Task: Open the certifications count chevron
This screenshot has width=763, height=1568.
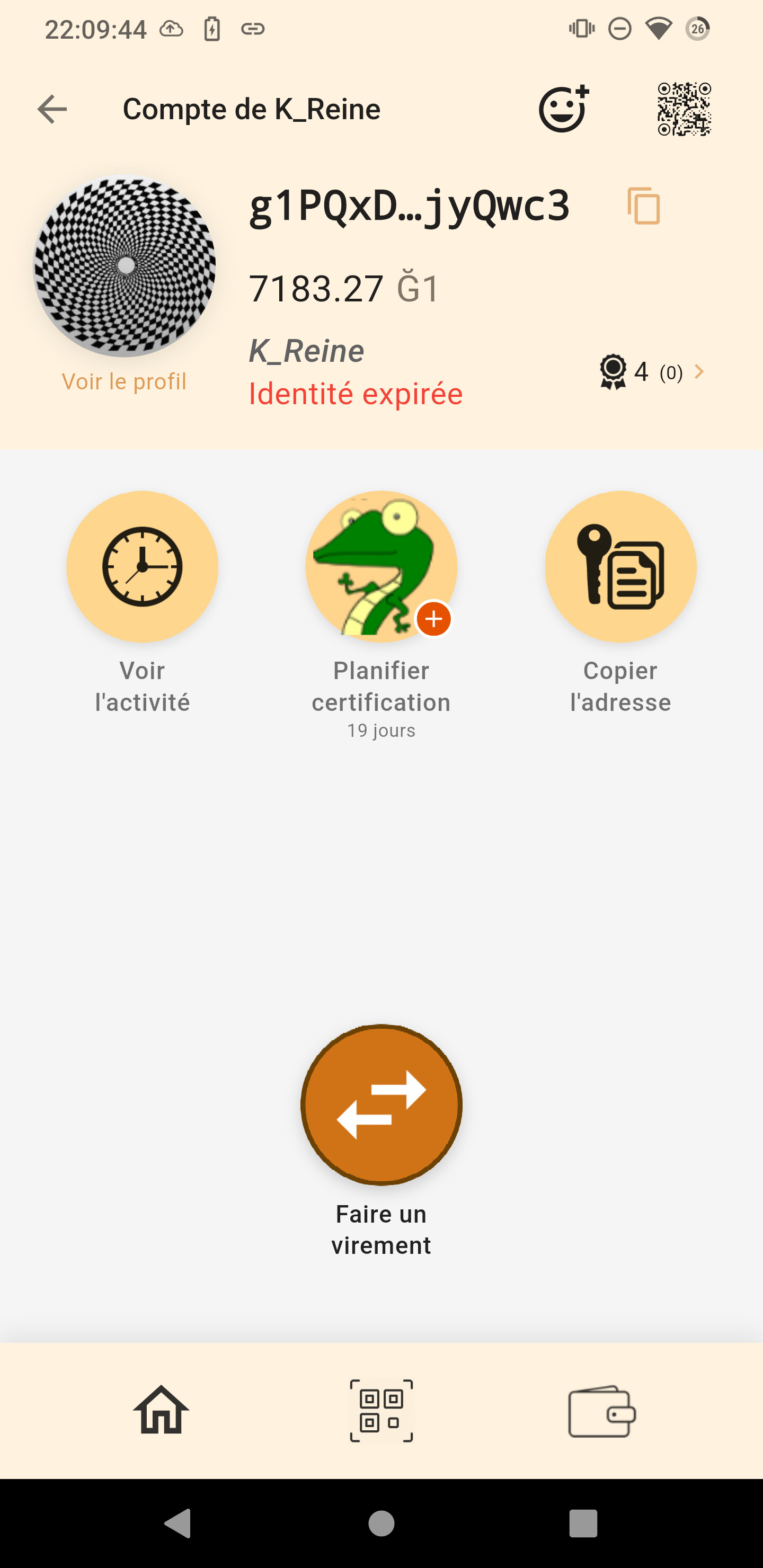Action: [699, 371]
